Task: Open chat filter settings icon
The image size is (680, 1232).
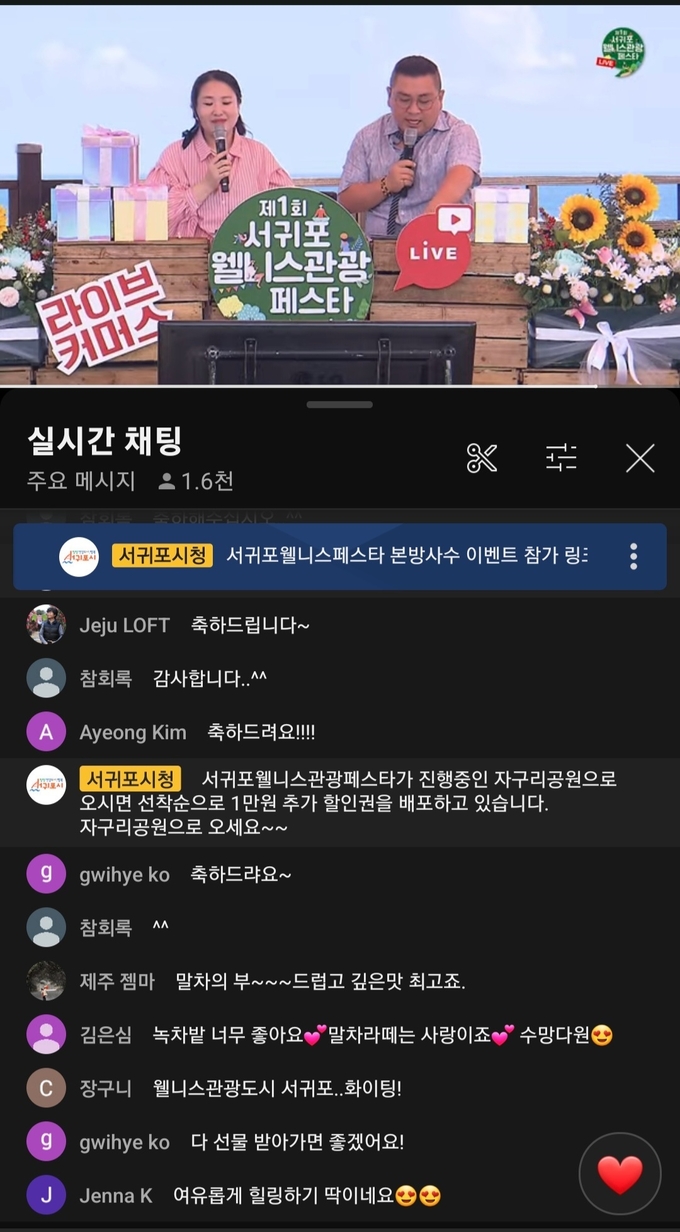Action: [561, 458]
